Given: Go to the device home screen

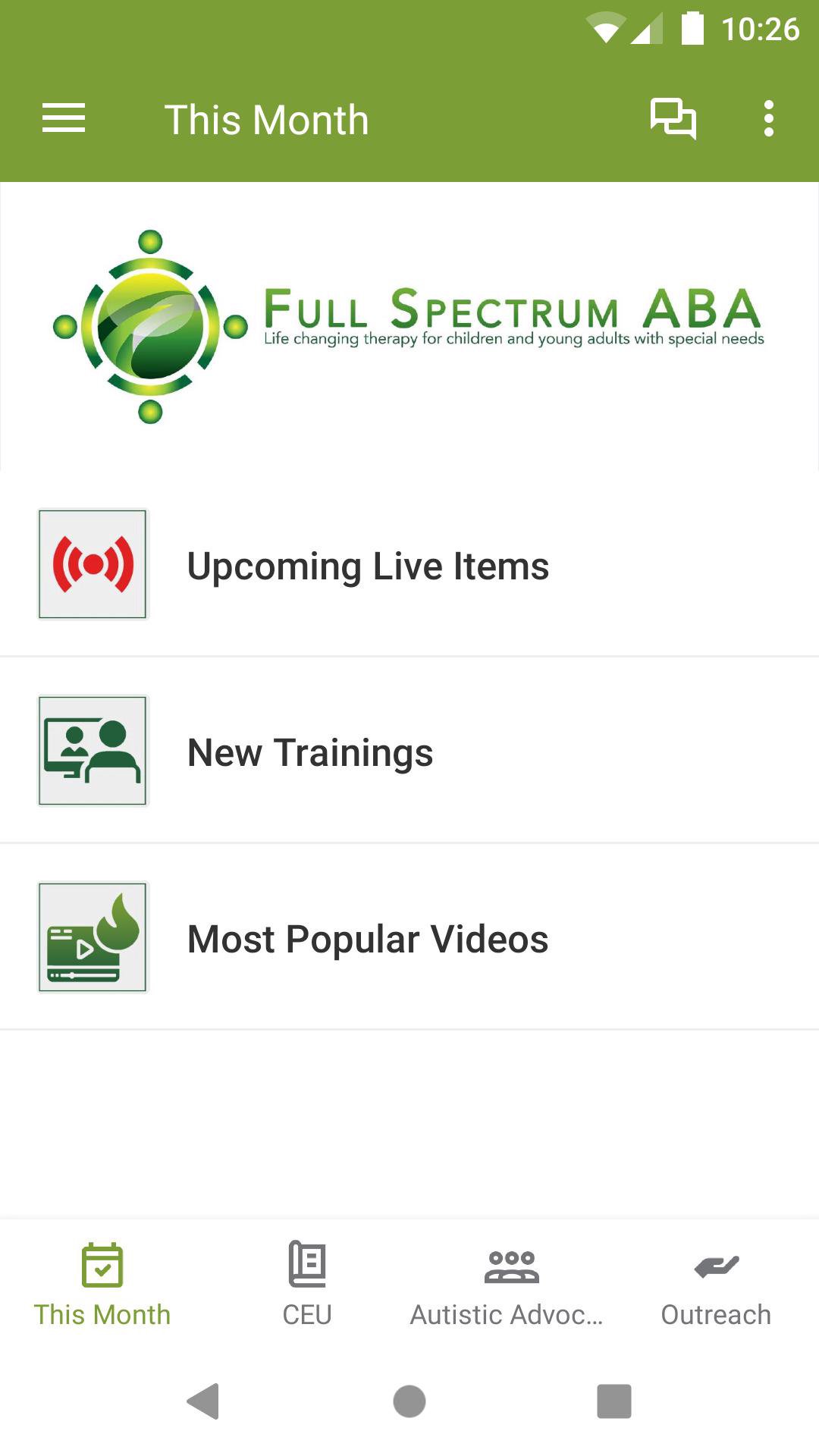Looking at the screenshot, I should 409,1401.
